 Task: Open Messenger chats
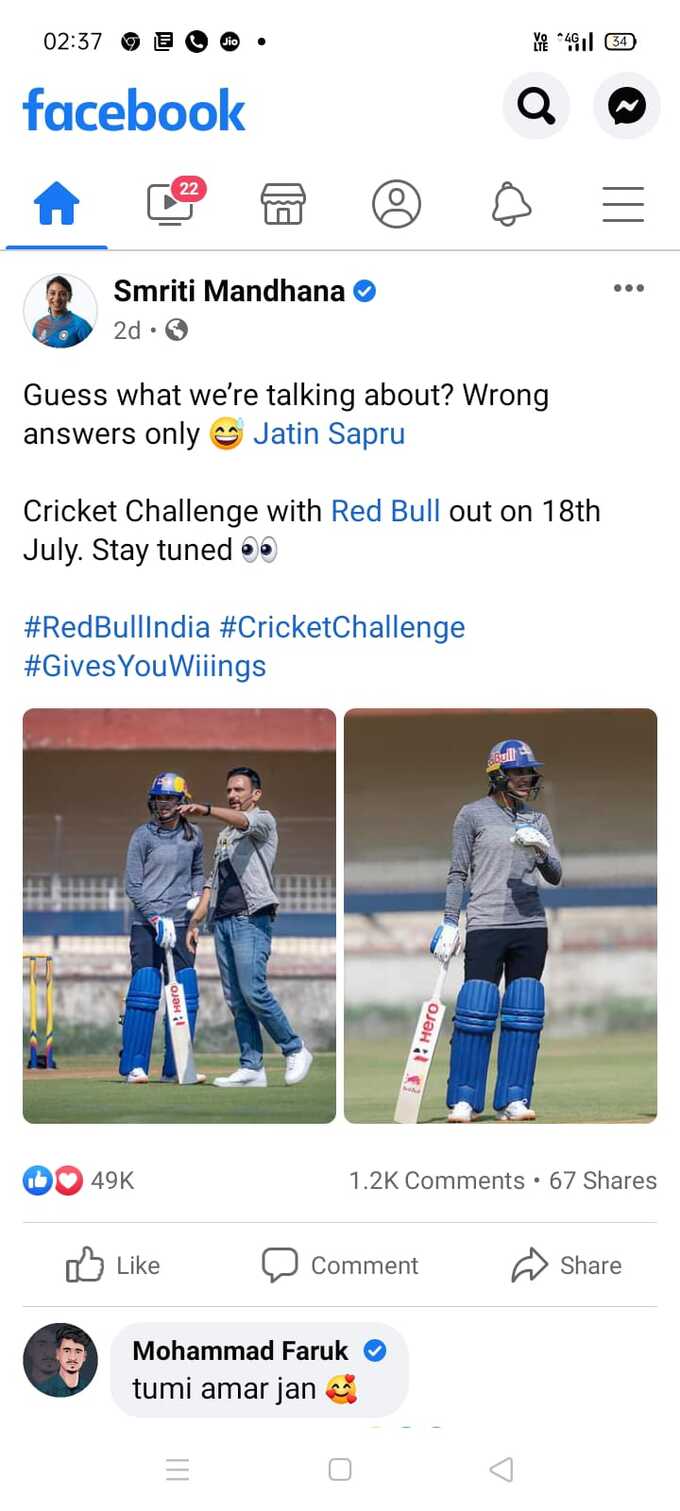pyautogui.click(x=627, y=106)
